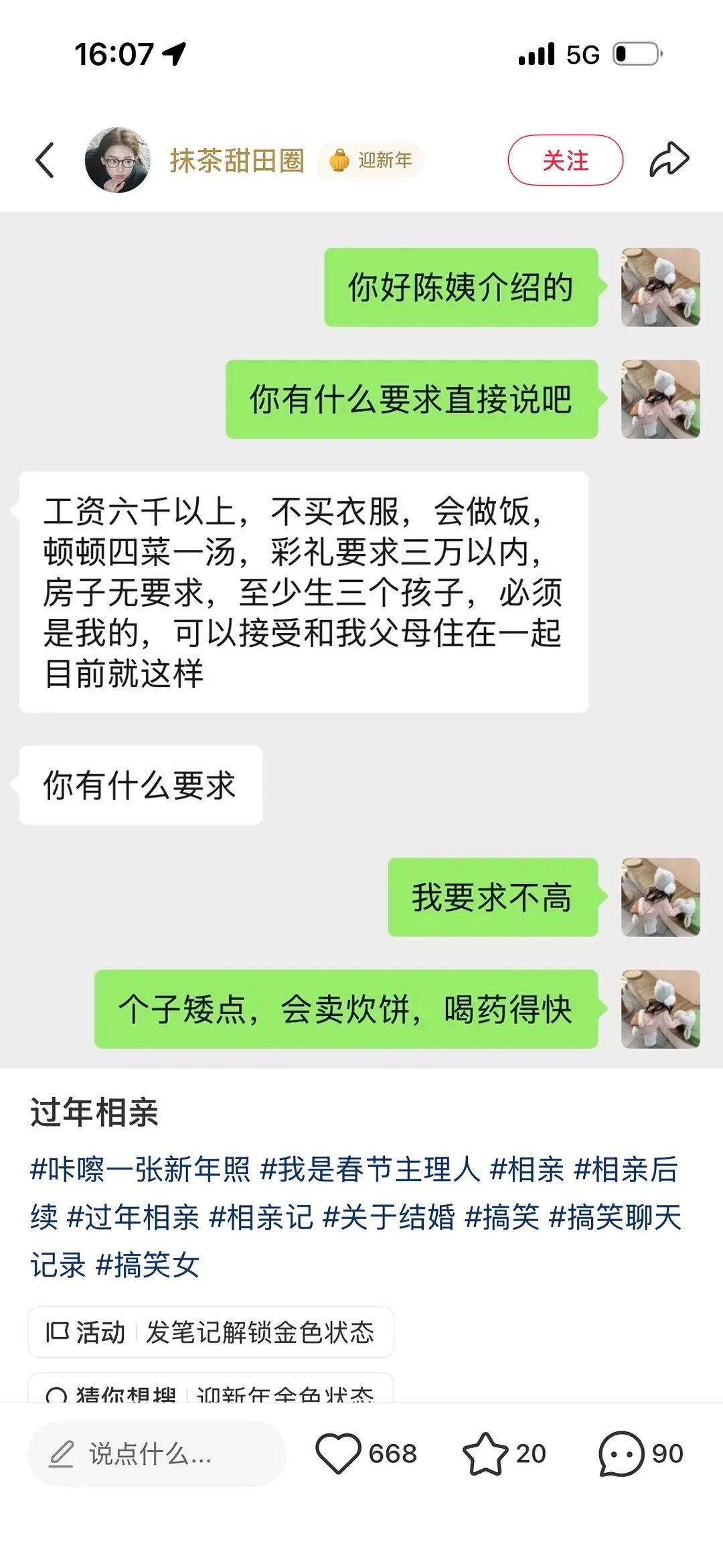Tap the 活动 flag icon
723x1568 pixels.
[x=58, y=1332]
